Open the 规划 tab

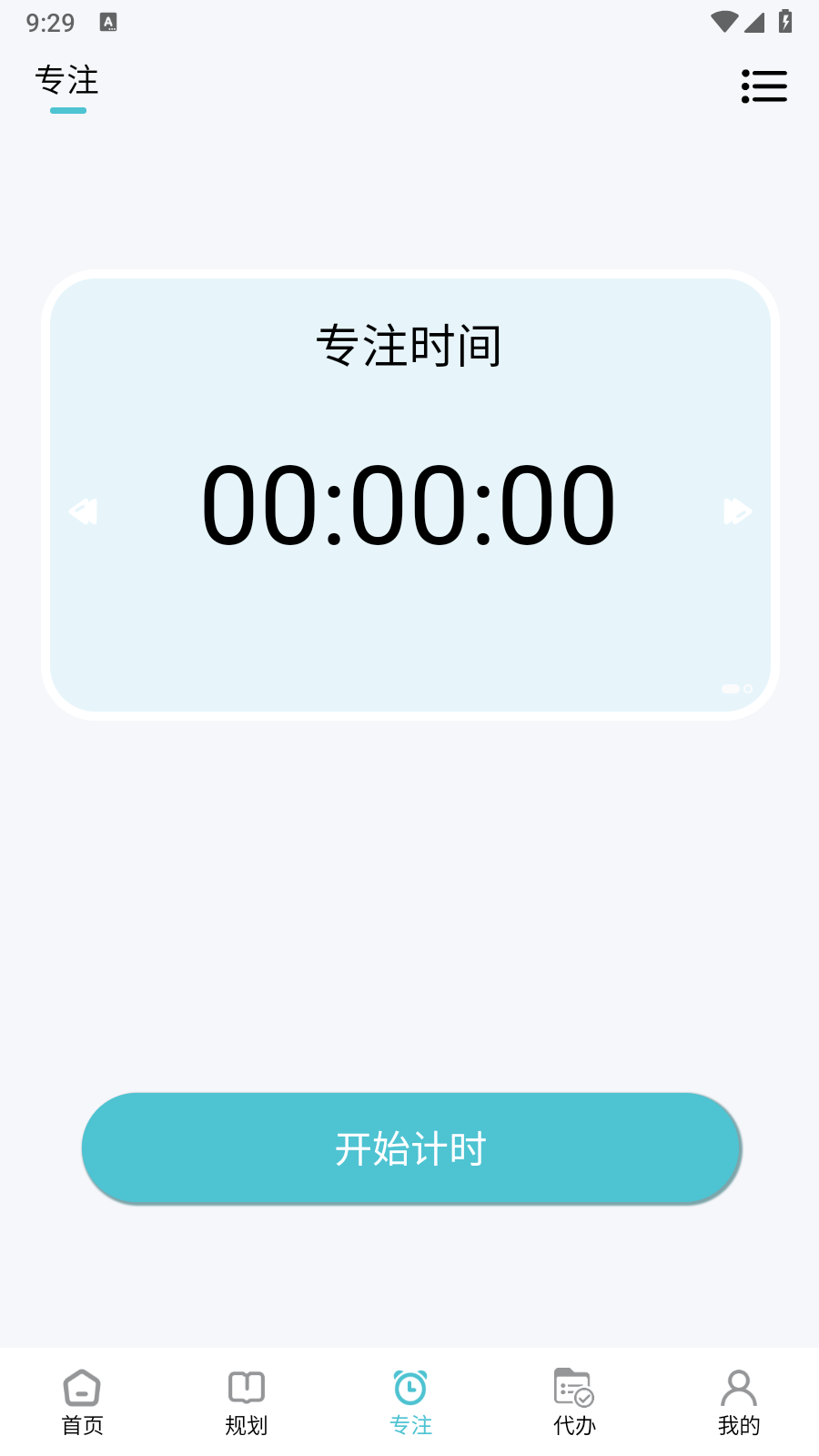pos(246,1402)
